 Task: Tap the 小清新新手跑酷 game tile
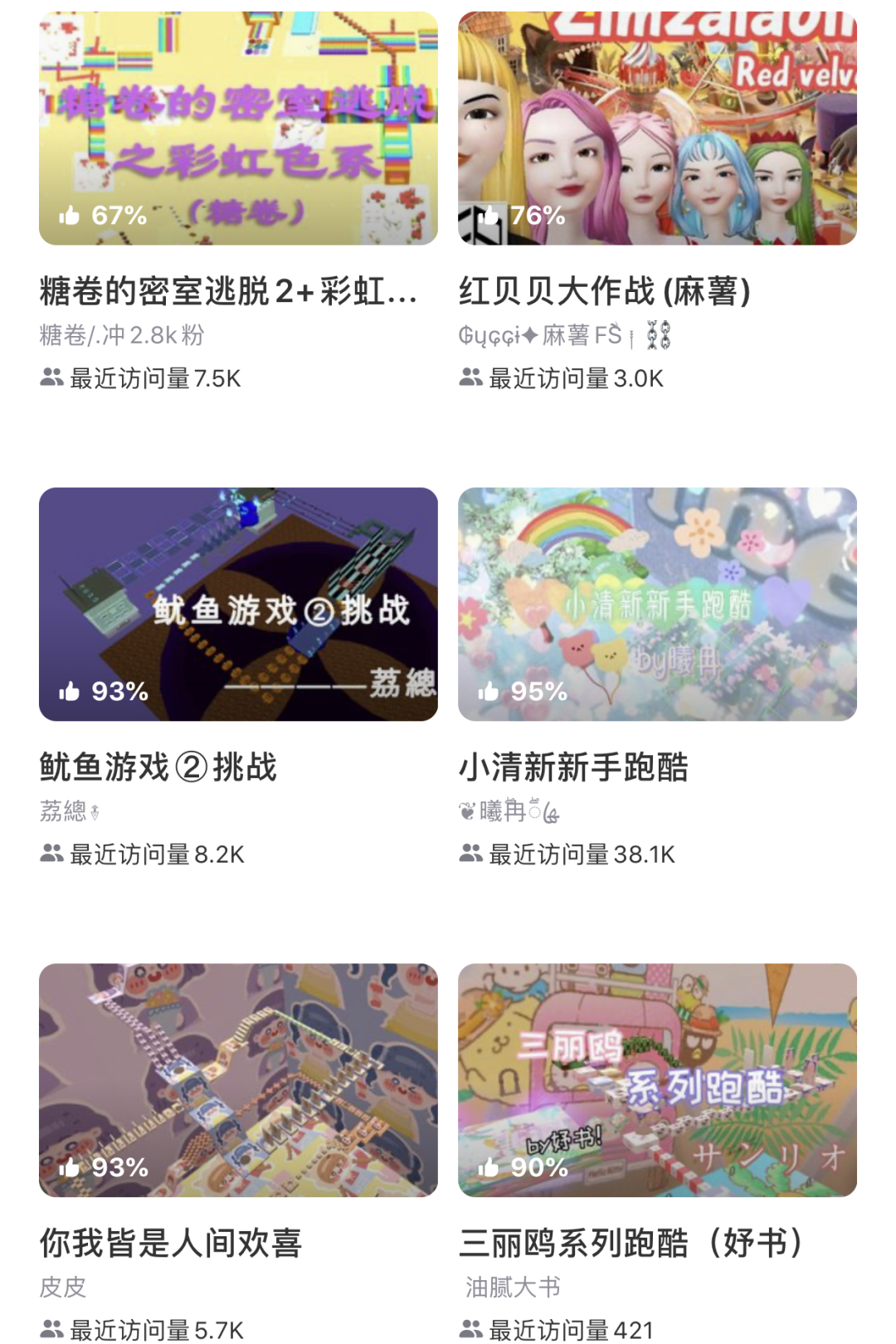[x=657, y=604]
